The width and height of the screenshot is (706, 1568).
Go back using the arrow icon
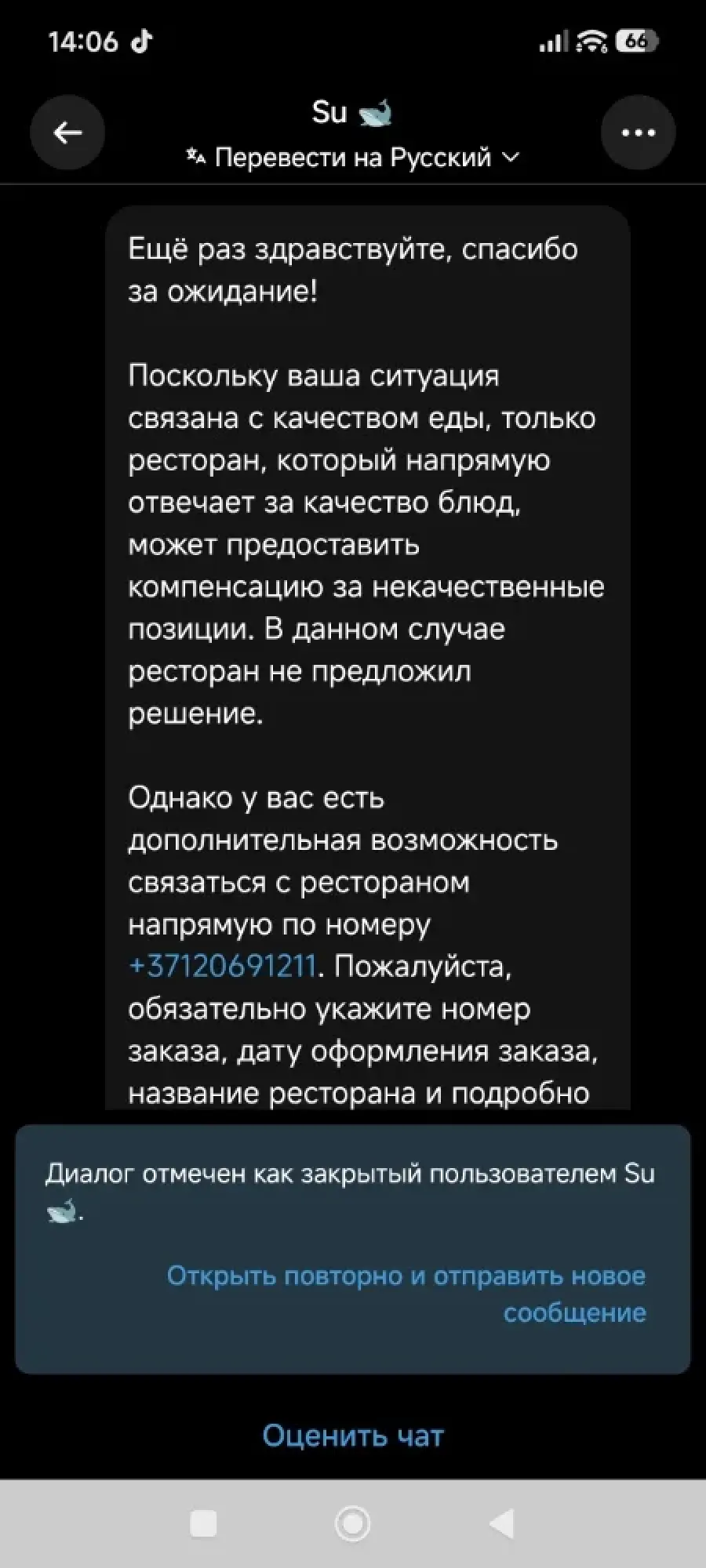point(67,133)
